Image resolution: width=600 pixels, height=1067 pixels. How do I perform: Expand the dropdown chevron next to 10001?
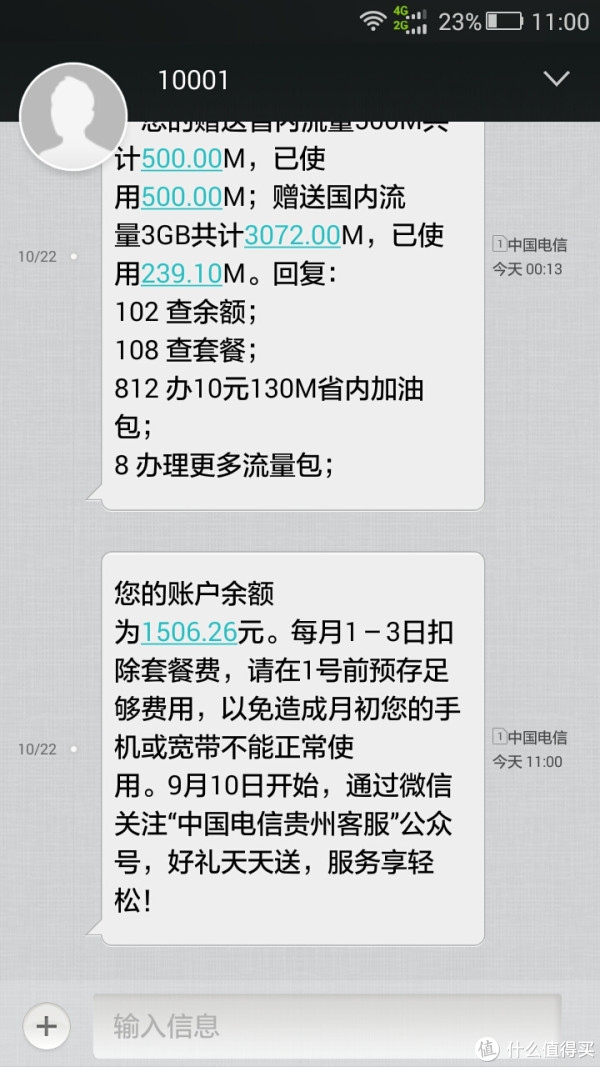555,79
